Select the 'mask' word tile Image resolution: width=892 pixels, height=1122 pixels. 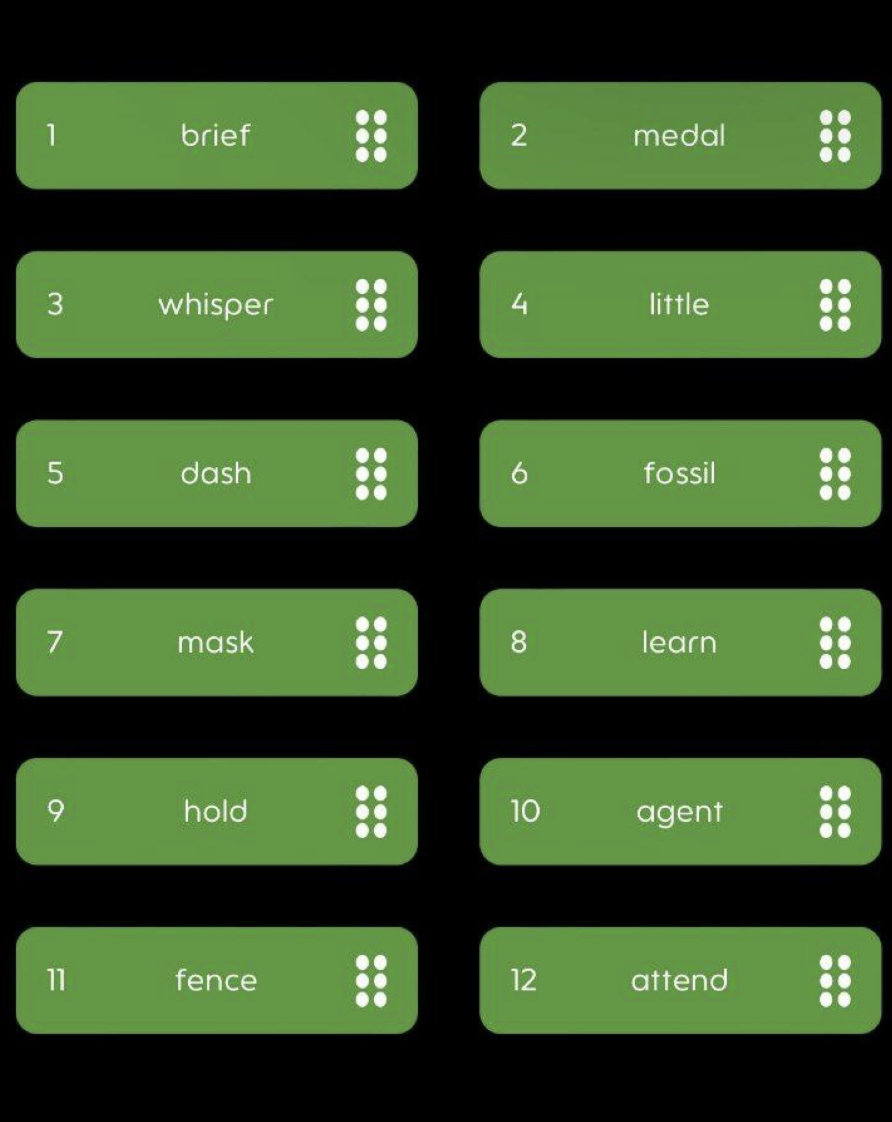click(216, 642)
